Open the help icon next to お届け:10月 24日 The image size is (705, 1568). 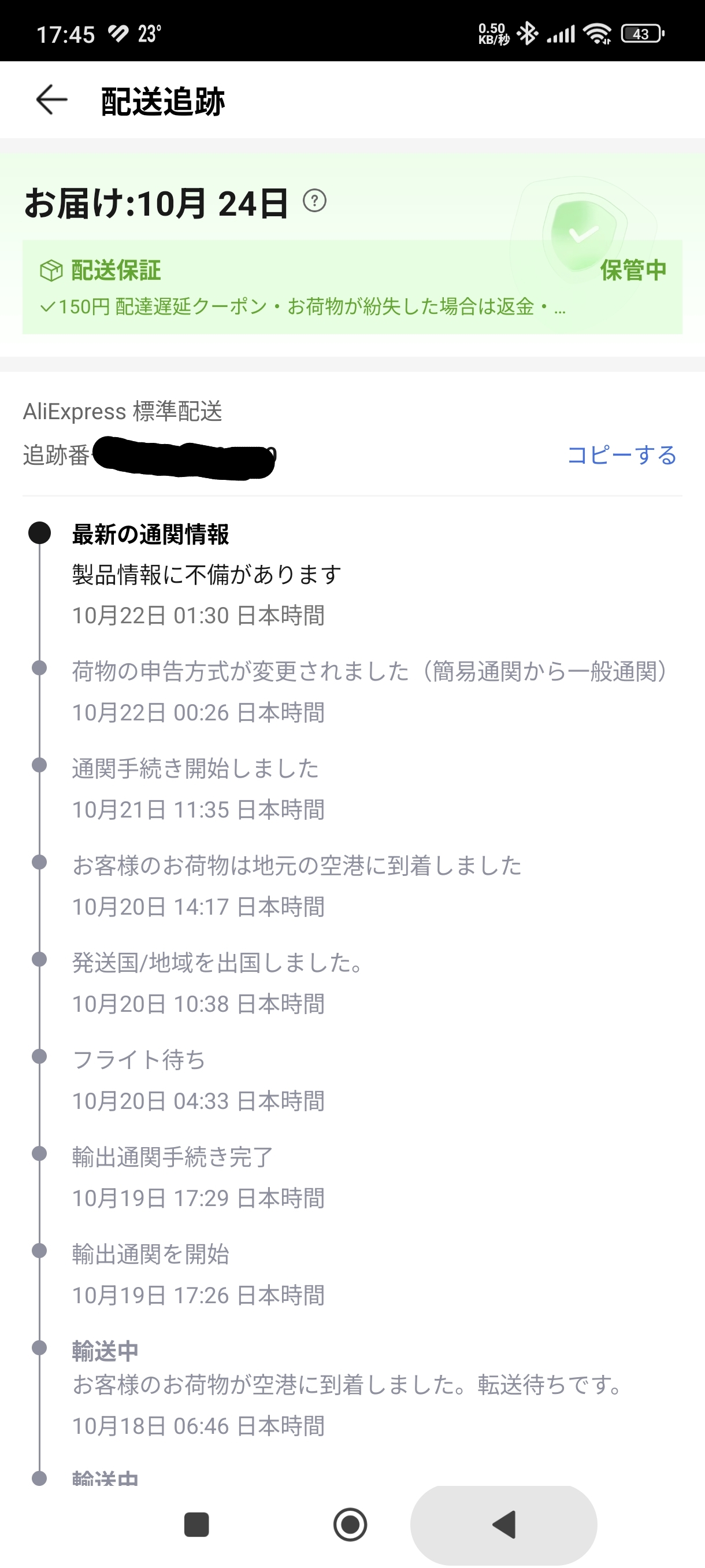tap(314, 201)
